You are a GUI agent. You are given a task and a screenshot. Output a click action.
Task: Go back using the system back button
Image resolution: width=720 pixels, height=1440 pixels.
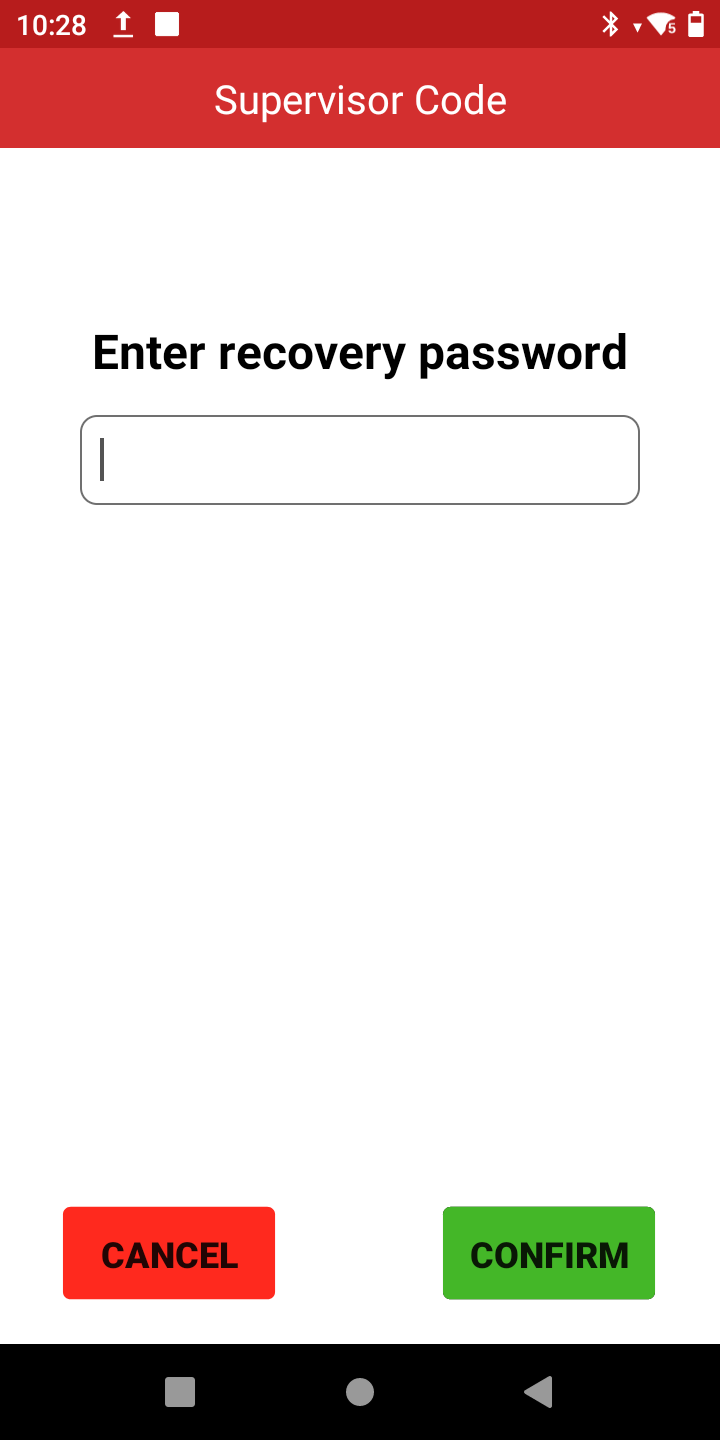(x=539, y=1391)
